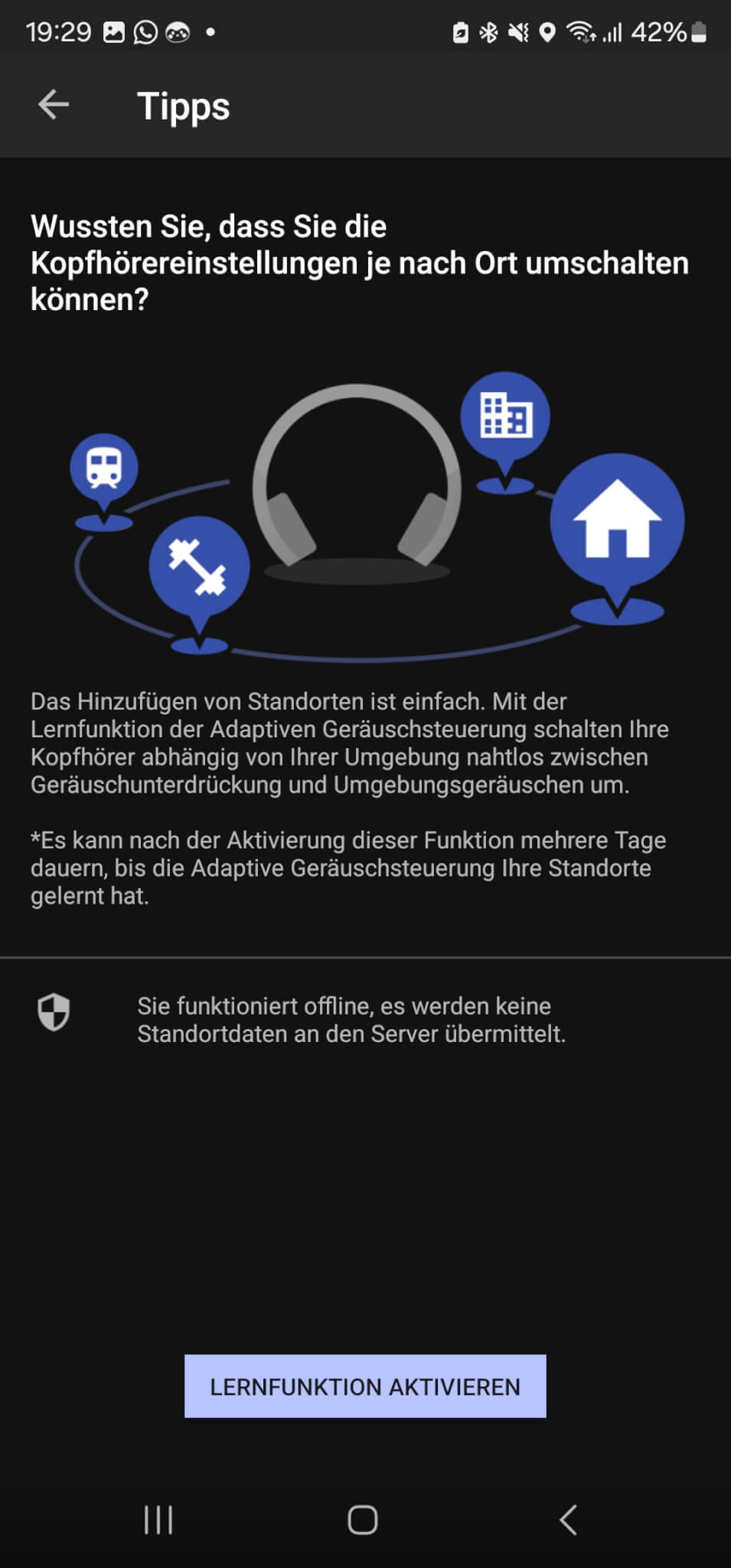Activate the Lernfunktion button
The height and width of the screenshot is (1568, 731).
[x=365, y=1386]
